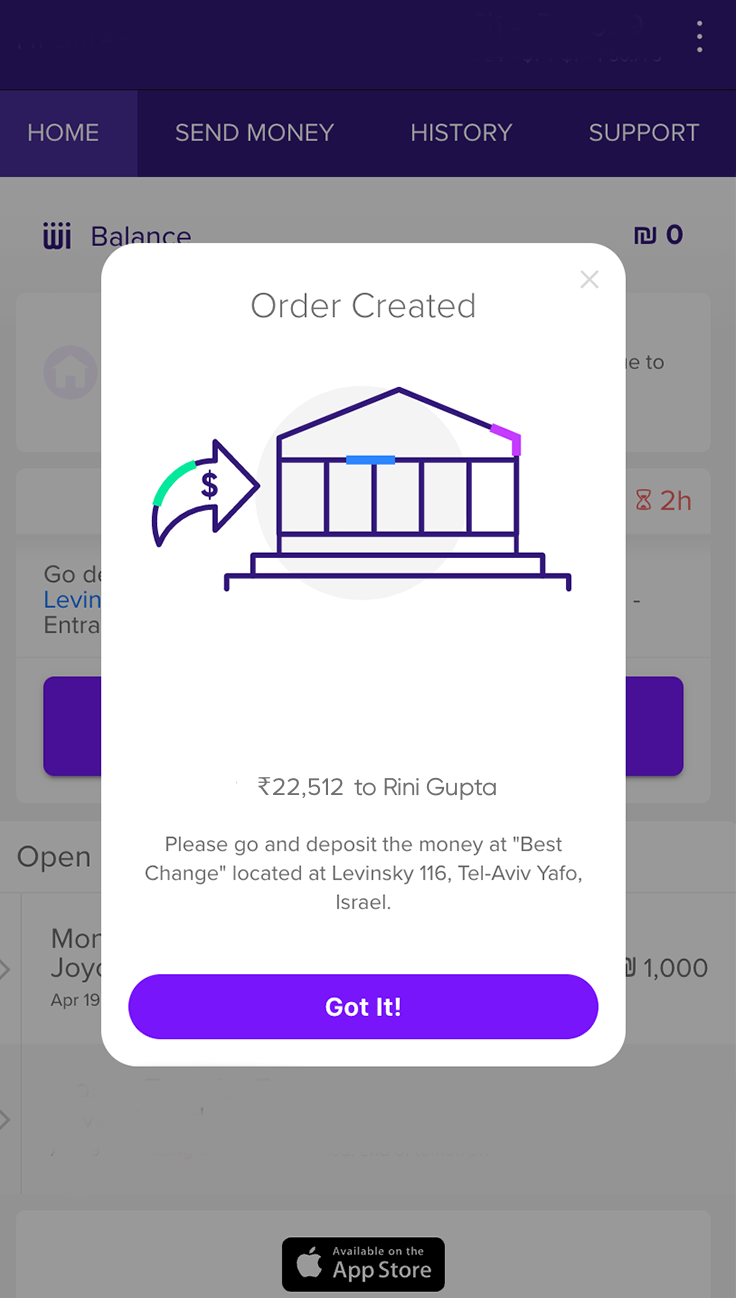Go to the Send Money tab

pyautogui.click(x=254, y=133)
